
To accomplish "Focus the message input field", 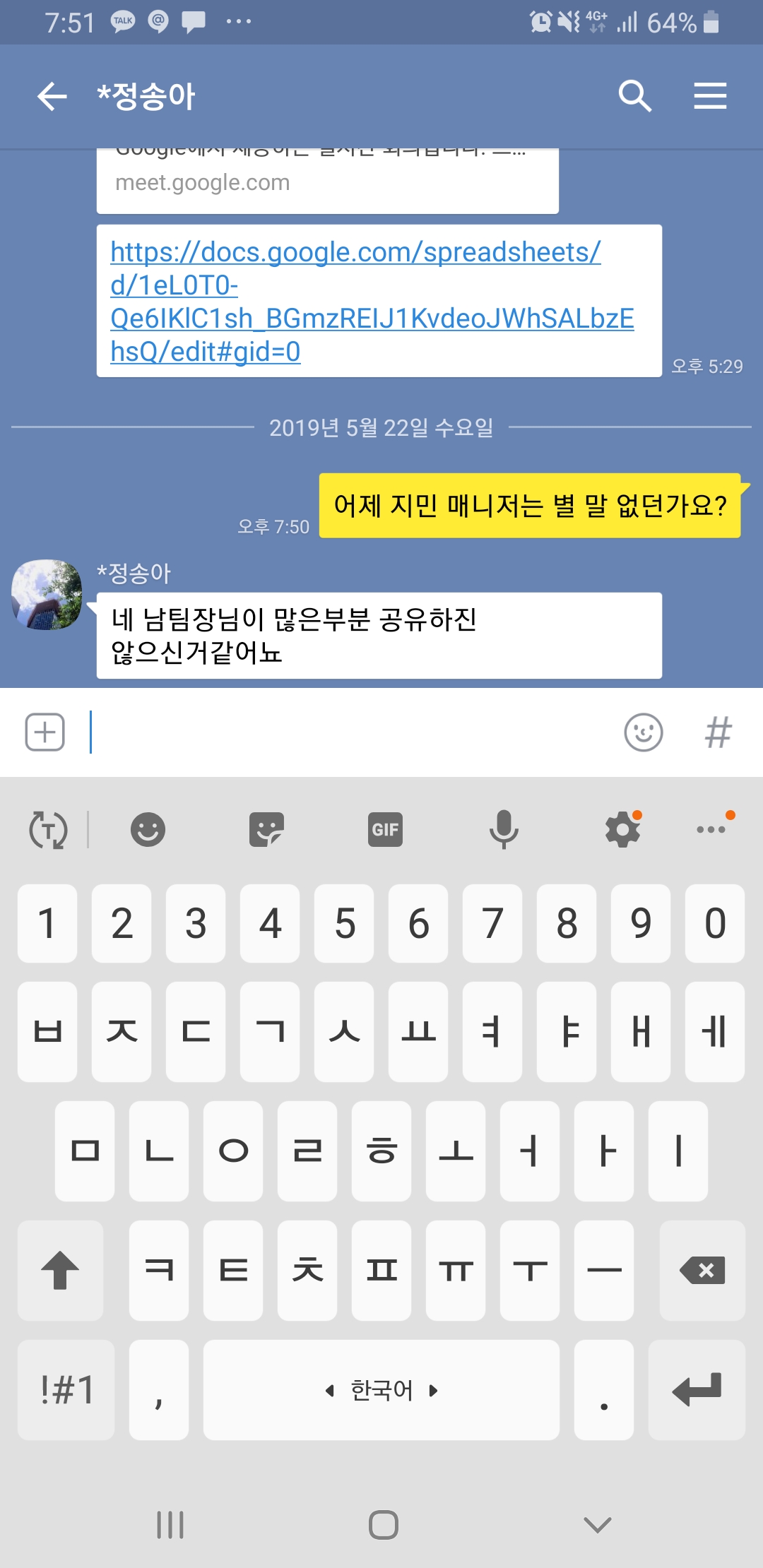I will point(353,732).
